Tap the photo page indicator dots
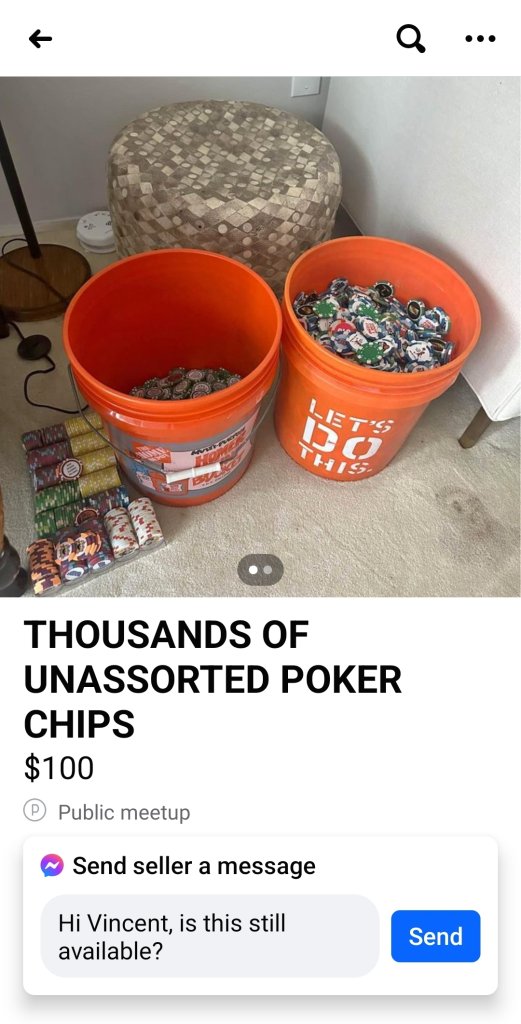The image size is (521, 1024). pyautogui.click(x=260, y=569)
